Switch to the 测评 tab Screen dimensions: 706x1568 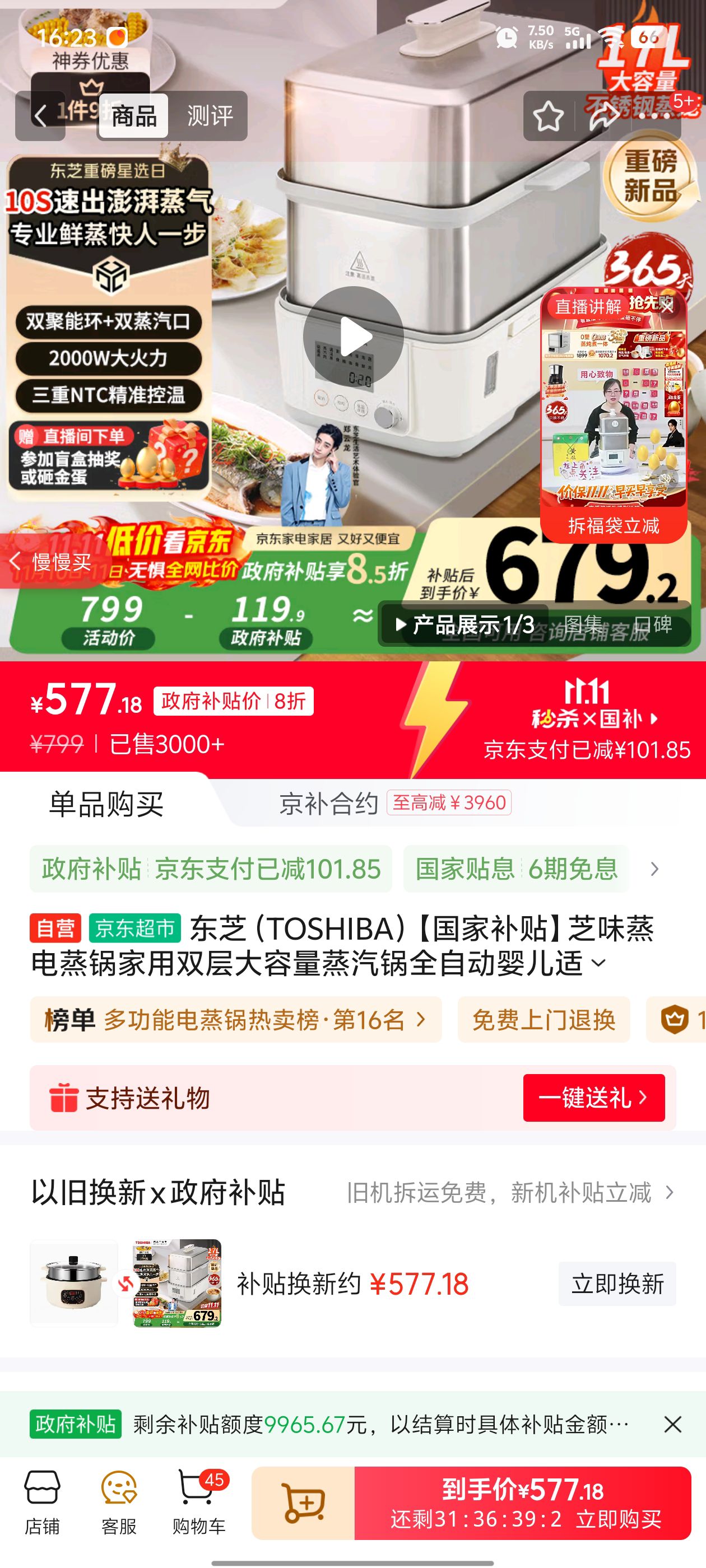click(x=211, y=116)
